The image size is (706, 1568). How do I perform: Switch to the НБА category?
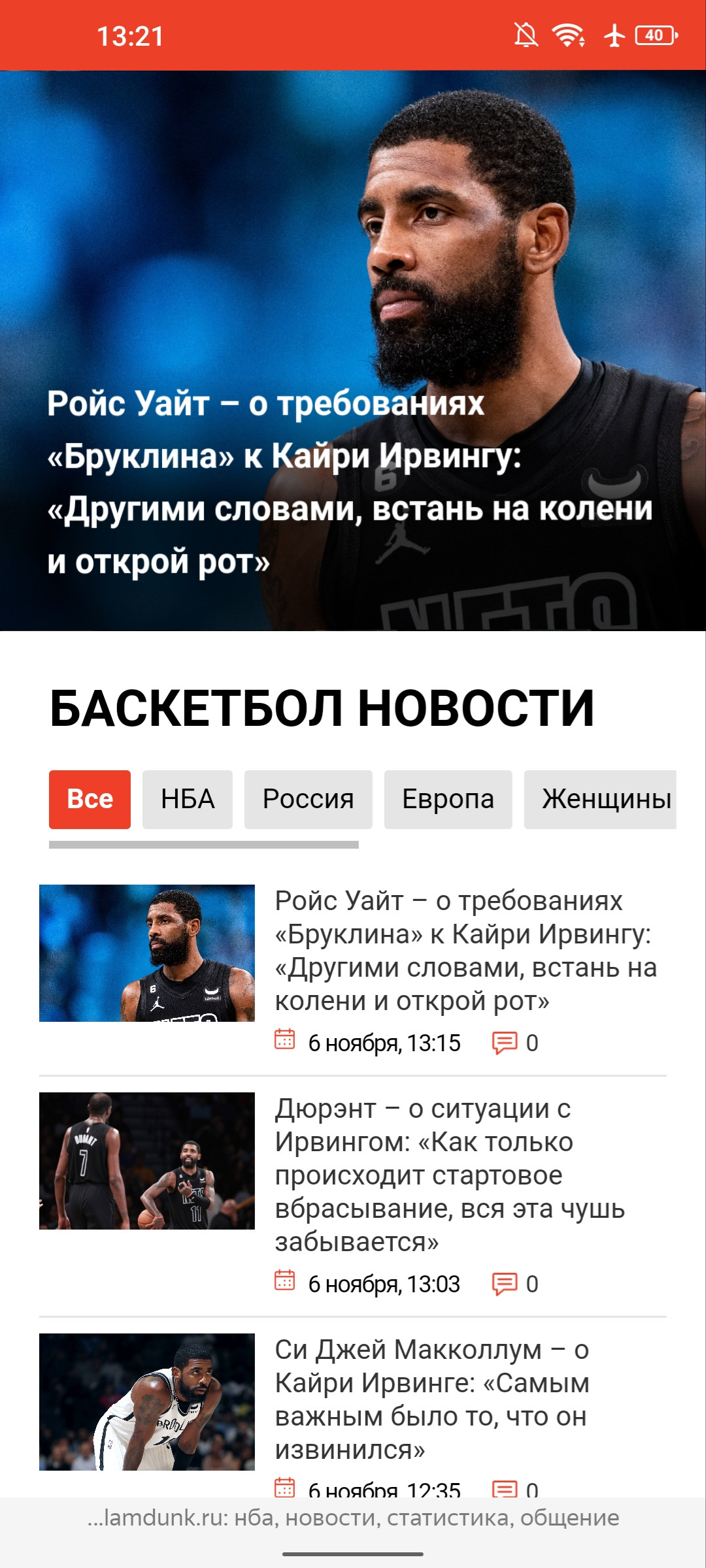188,799
